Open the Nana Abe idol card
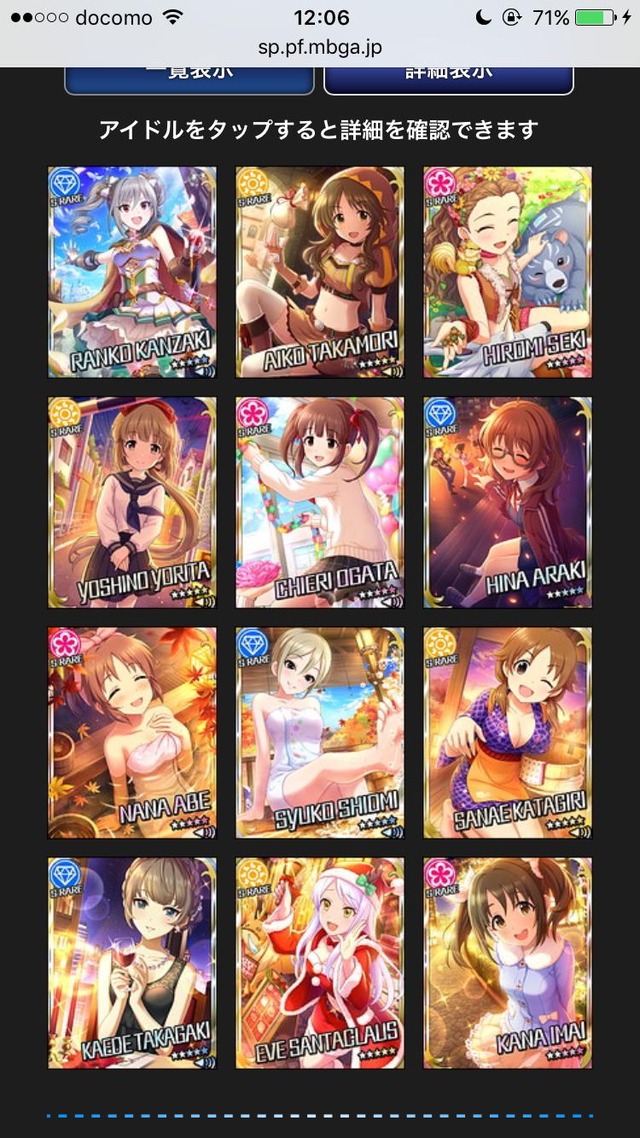640x1138 pixels. pyautogui.click(x=132, y=733)
